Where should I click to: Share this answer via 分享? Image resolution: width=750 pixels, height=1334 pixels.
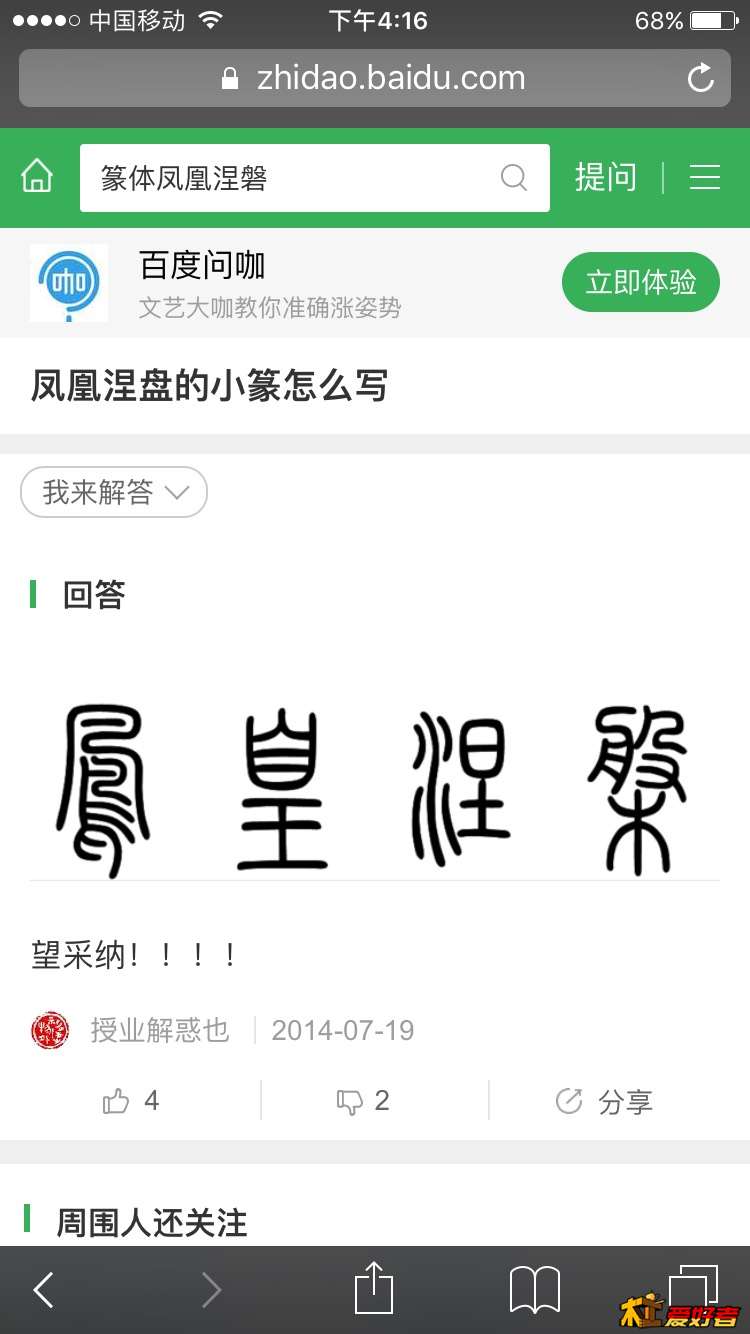tap(604, 1102)
